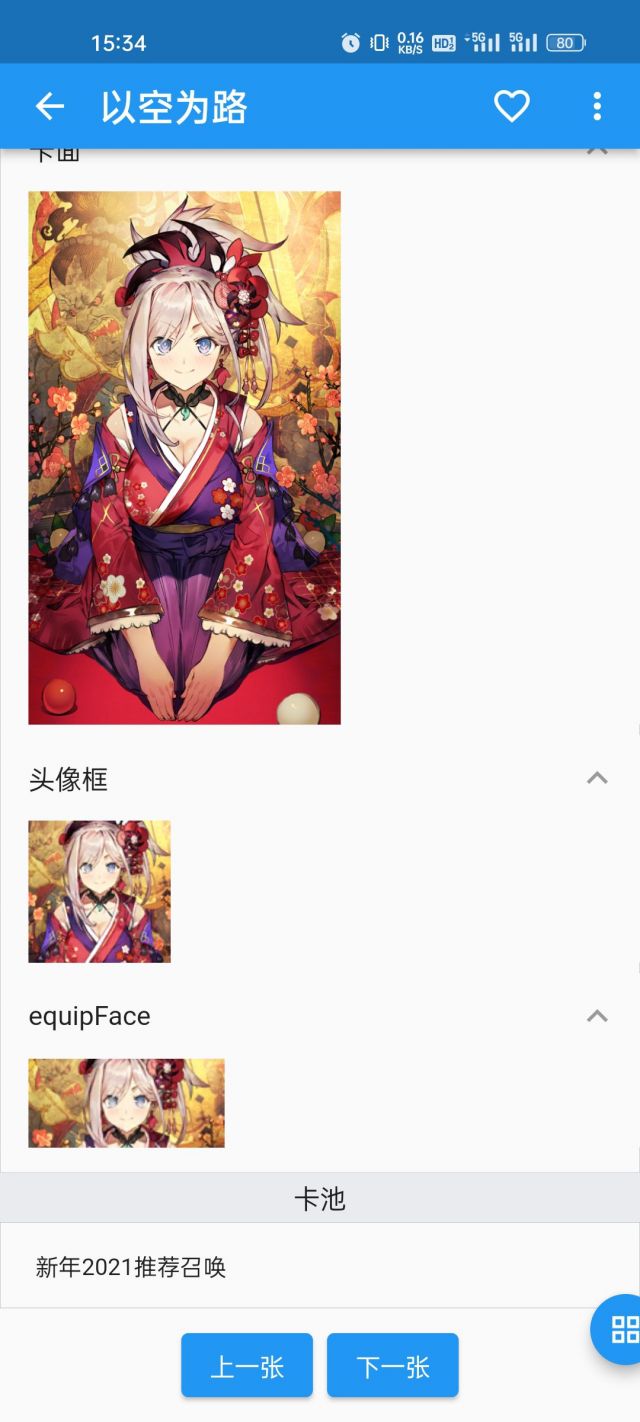The height and width of the screenshot is (1422, 640).
Task: Open the equipFace image
Action: point(126,1103)
